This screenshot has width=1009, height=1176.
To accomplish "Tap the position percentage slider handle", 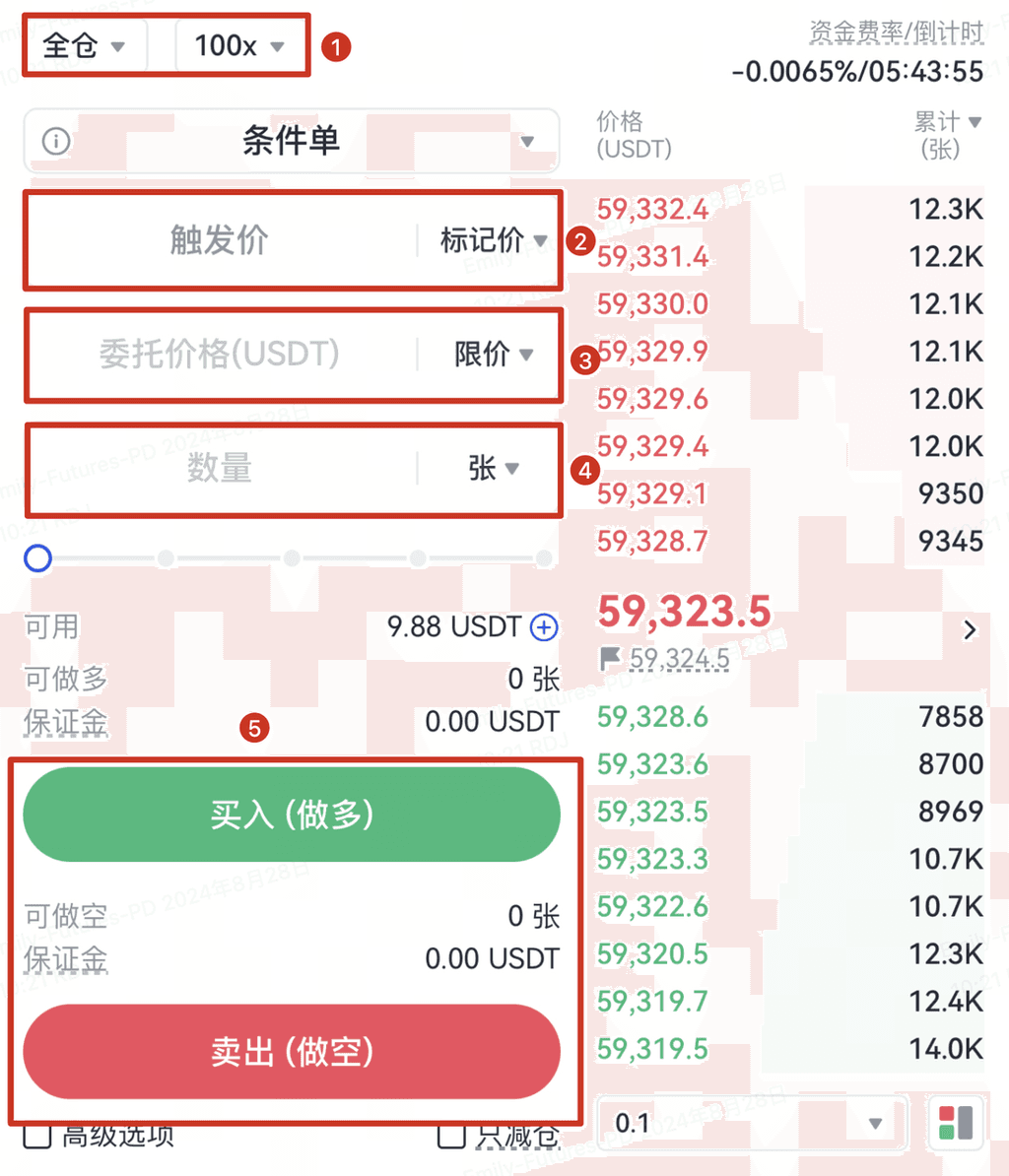I will [x=38, y=559].
